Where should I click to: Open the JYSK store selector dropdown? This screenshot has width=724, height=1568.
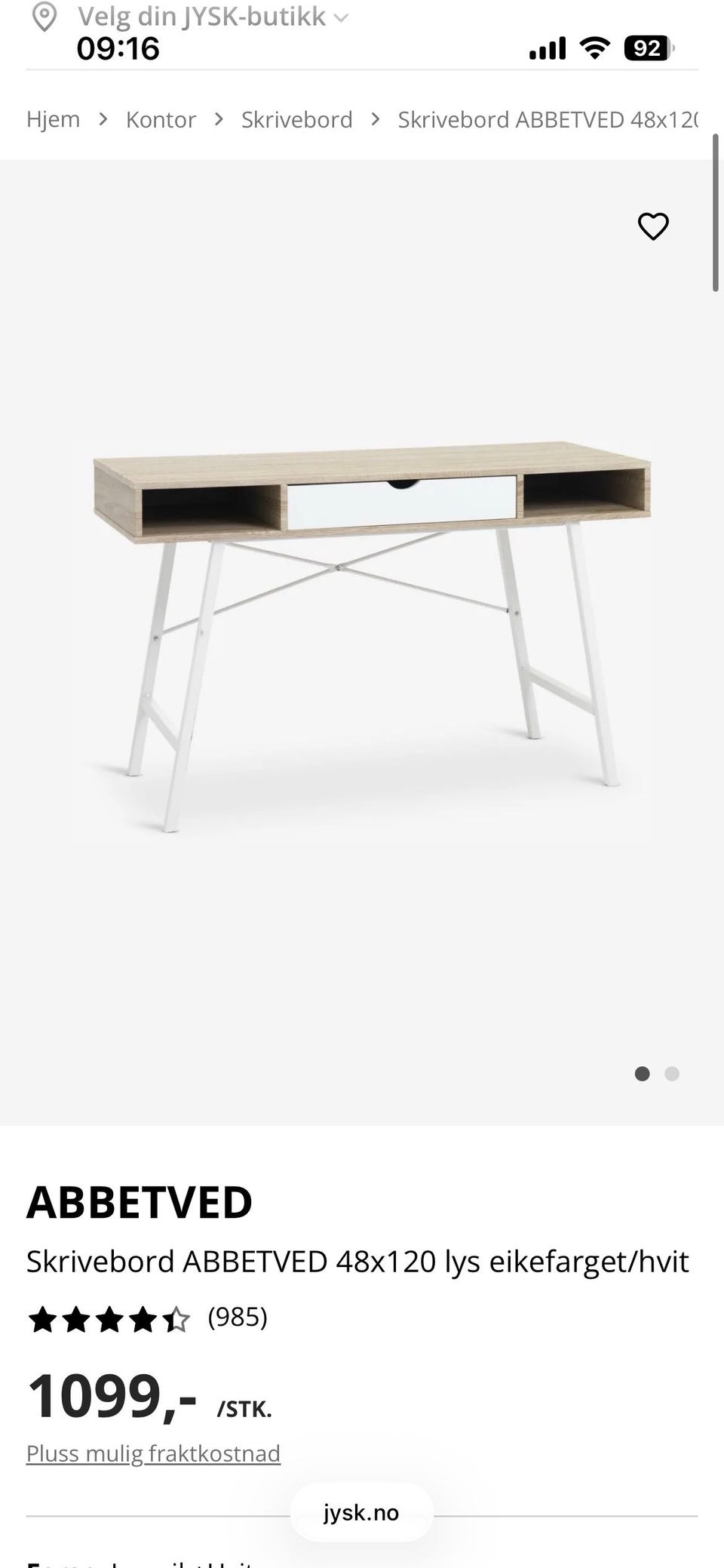[190, 17]
